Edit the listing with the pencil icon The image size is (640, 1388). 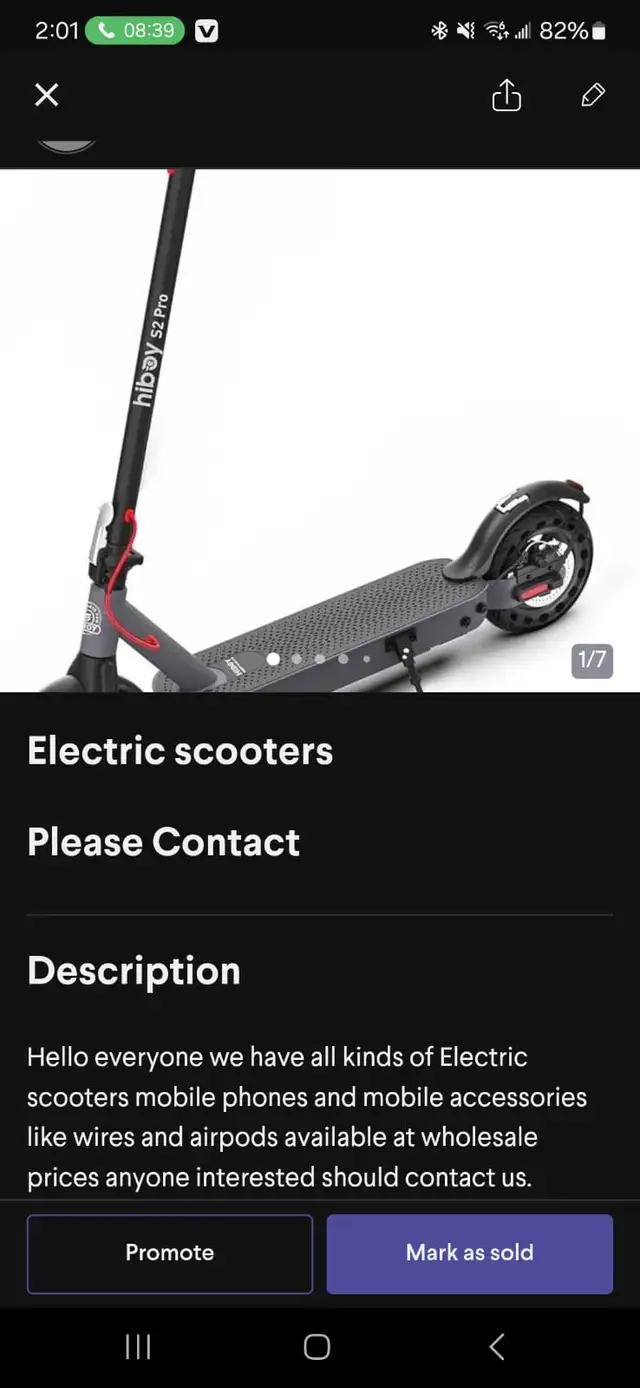[593, 95]
